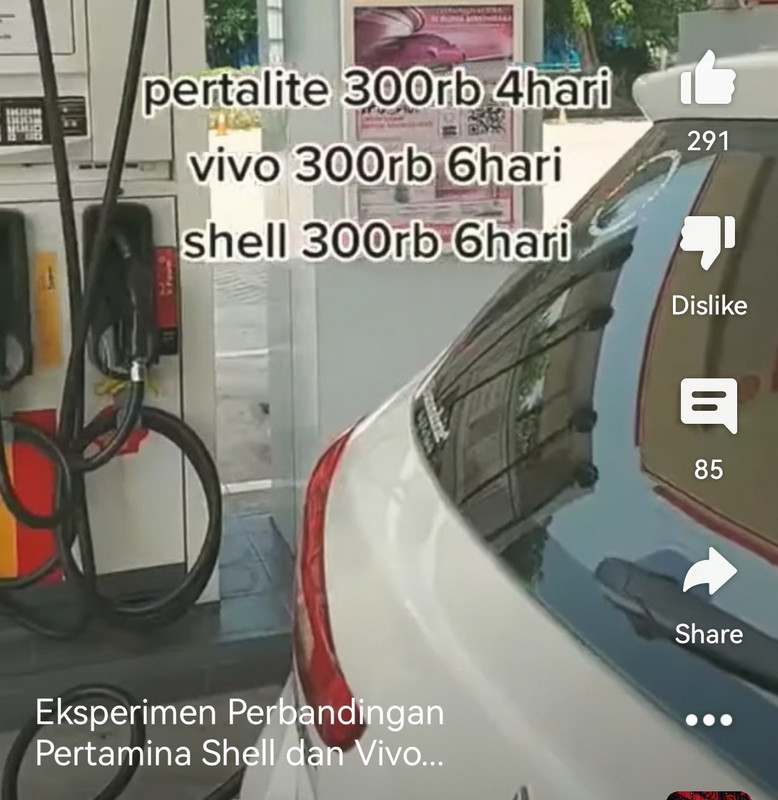Viewport: 778px width, 800px height.
Task: Open the three-dot overflow menu
Action: [x=708, y=720]
